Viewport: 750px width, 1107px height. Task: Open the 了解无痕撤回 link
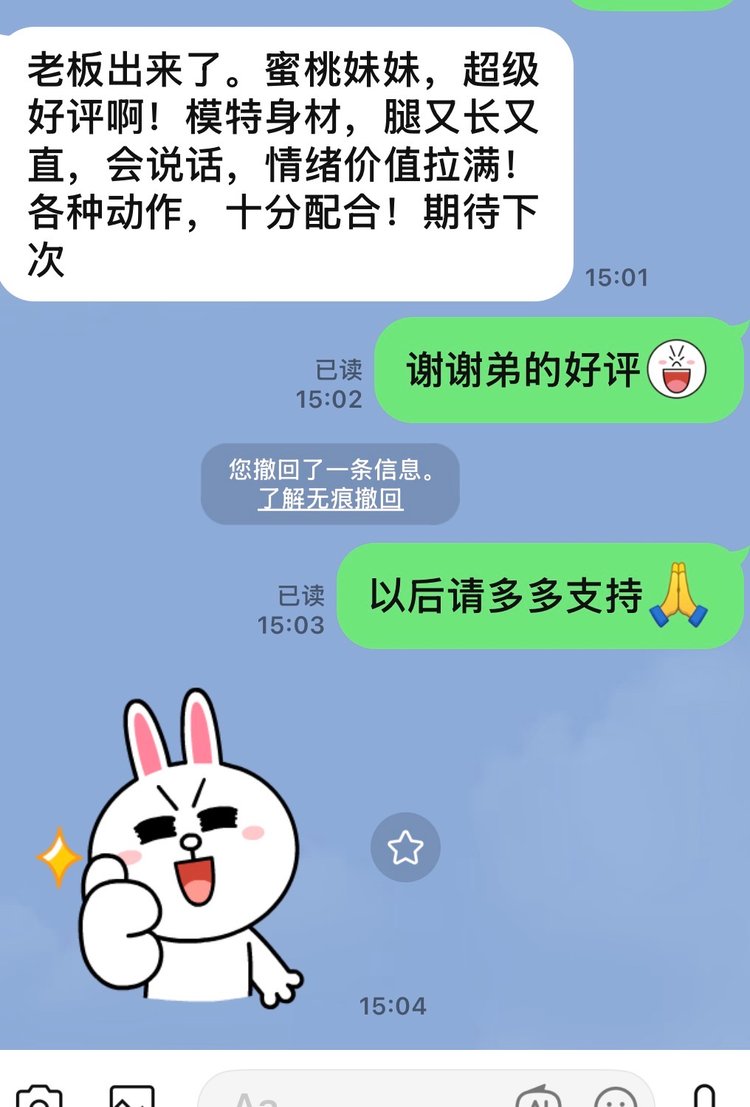[330, 500]
